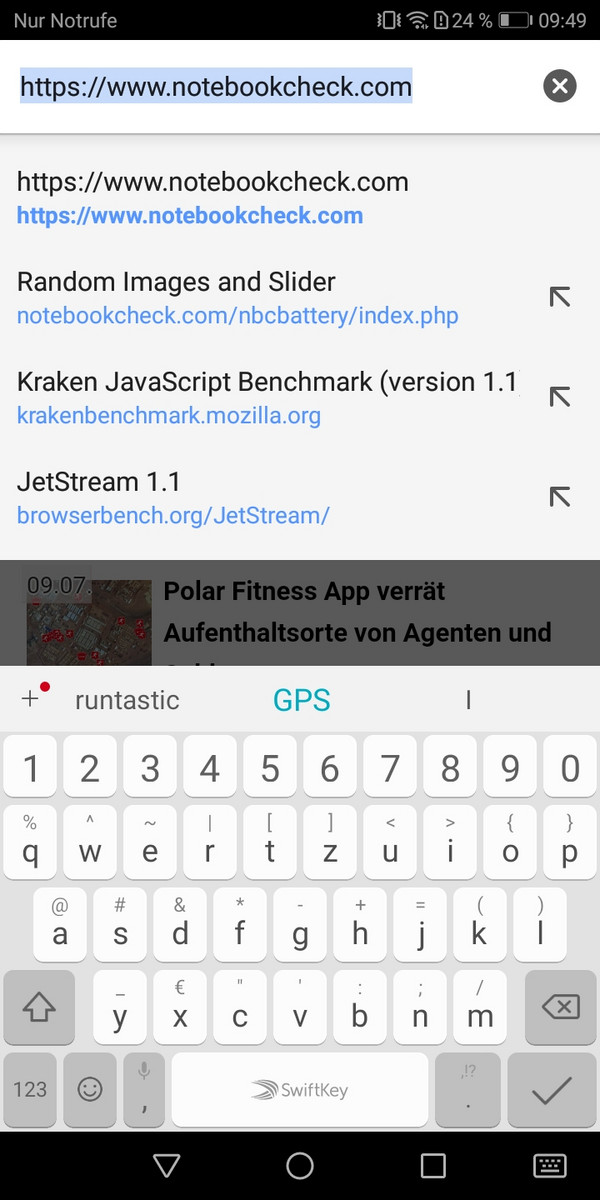Insert the Kraken Benchmark URL via arrow
Viewport: 600px width, 1200px height.
560,397
